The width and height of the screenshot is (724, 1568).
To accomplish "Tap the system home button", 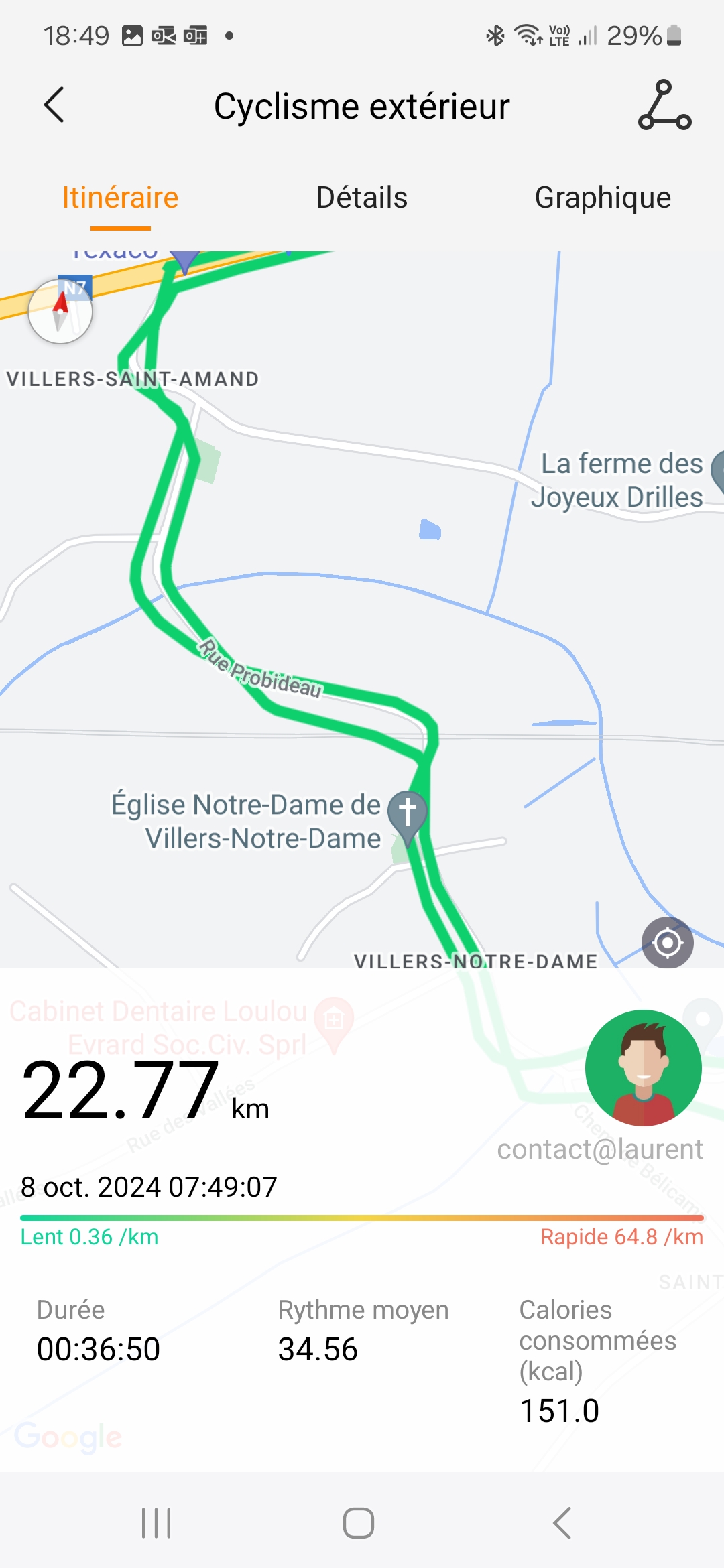I will pos(359,1523).
